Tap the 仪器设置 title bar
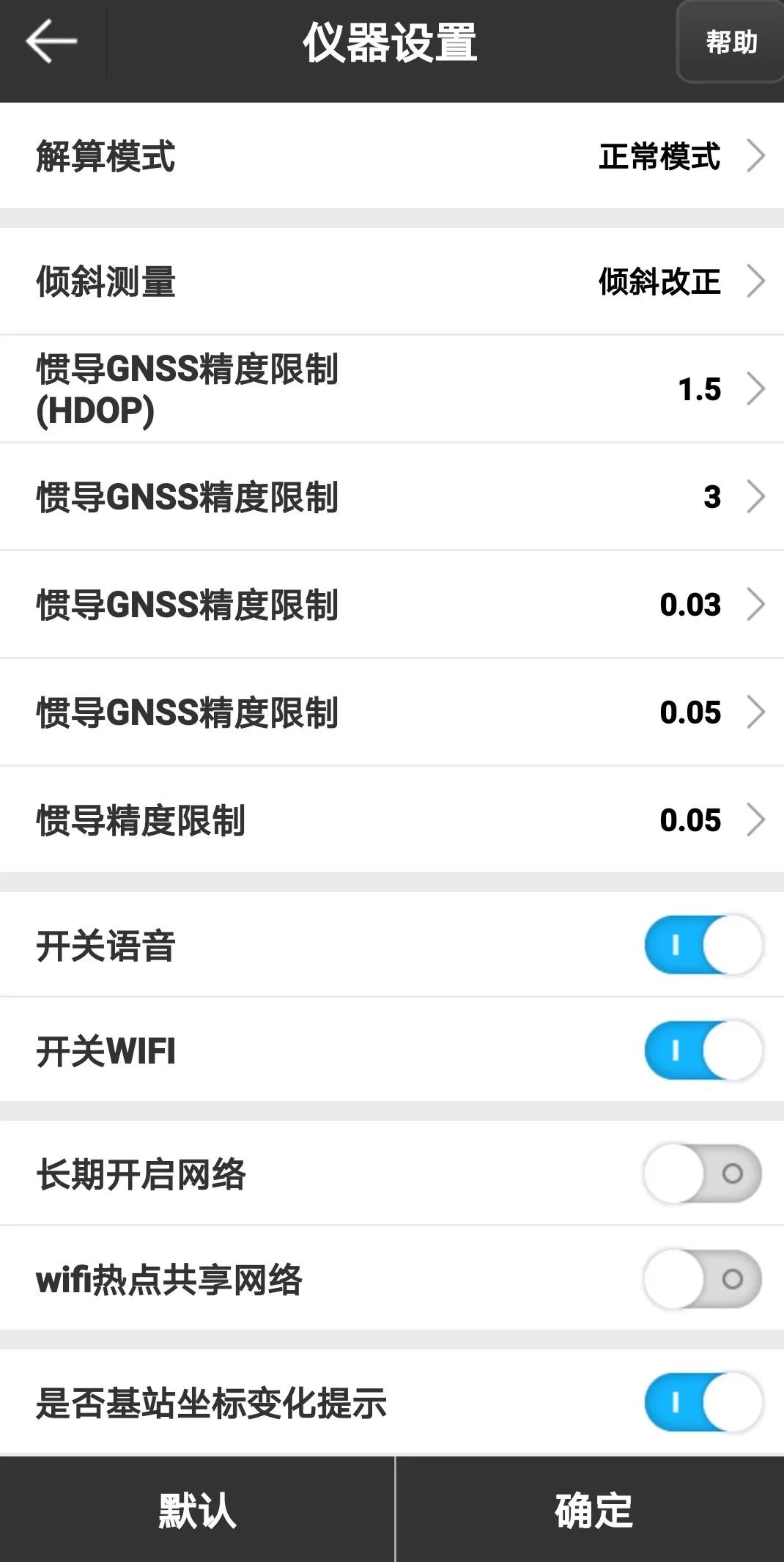 coord(392,42)
